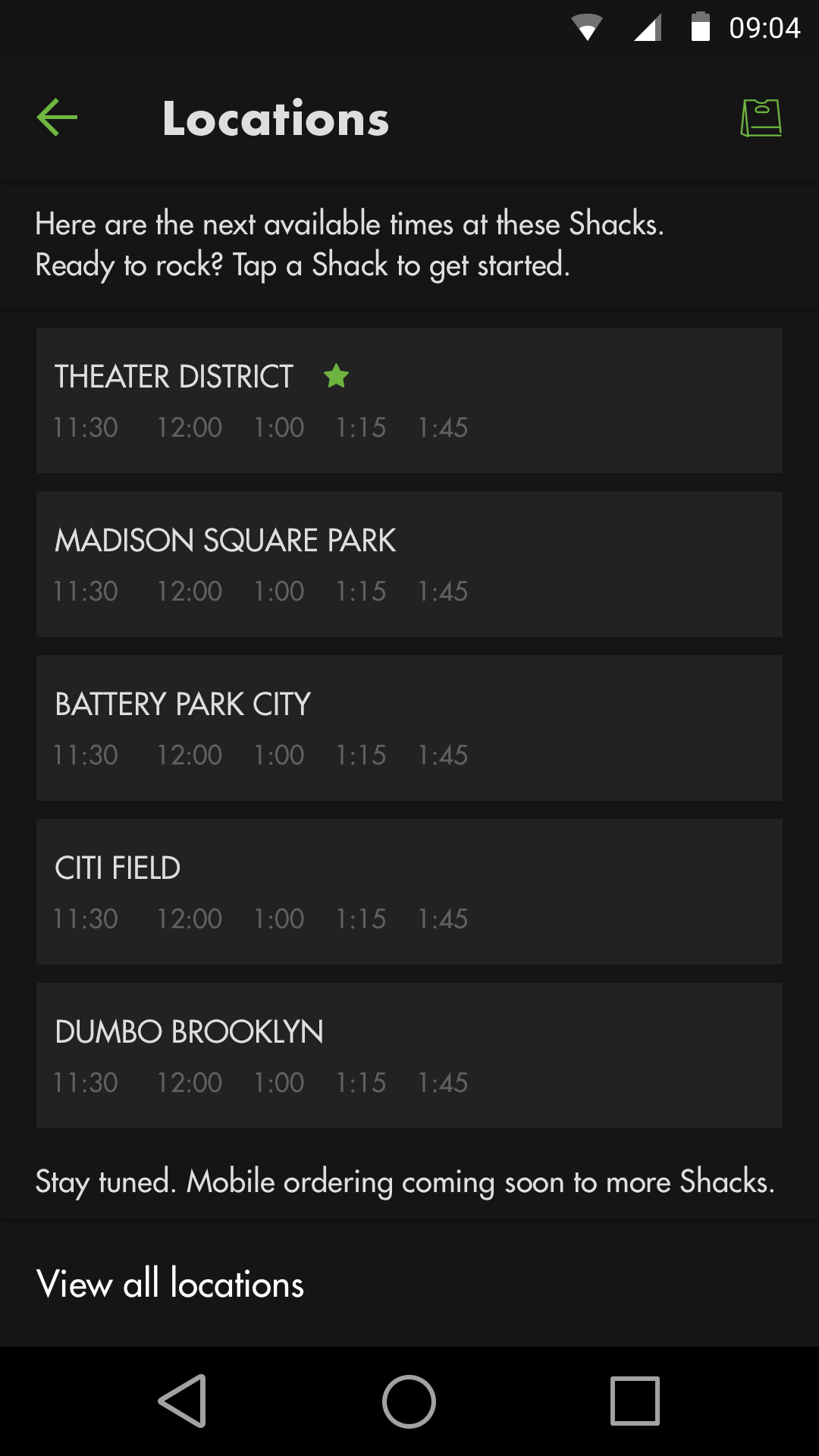This screenshot has width=819, height=1456.
Task: Select the Dumbo Brooklyn Shack
Action: pyautogui.click(x=409, y=1056)
